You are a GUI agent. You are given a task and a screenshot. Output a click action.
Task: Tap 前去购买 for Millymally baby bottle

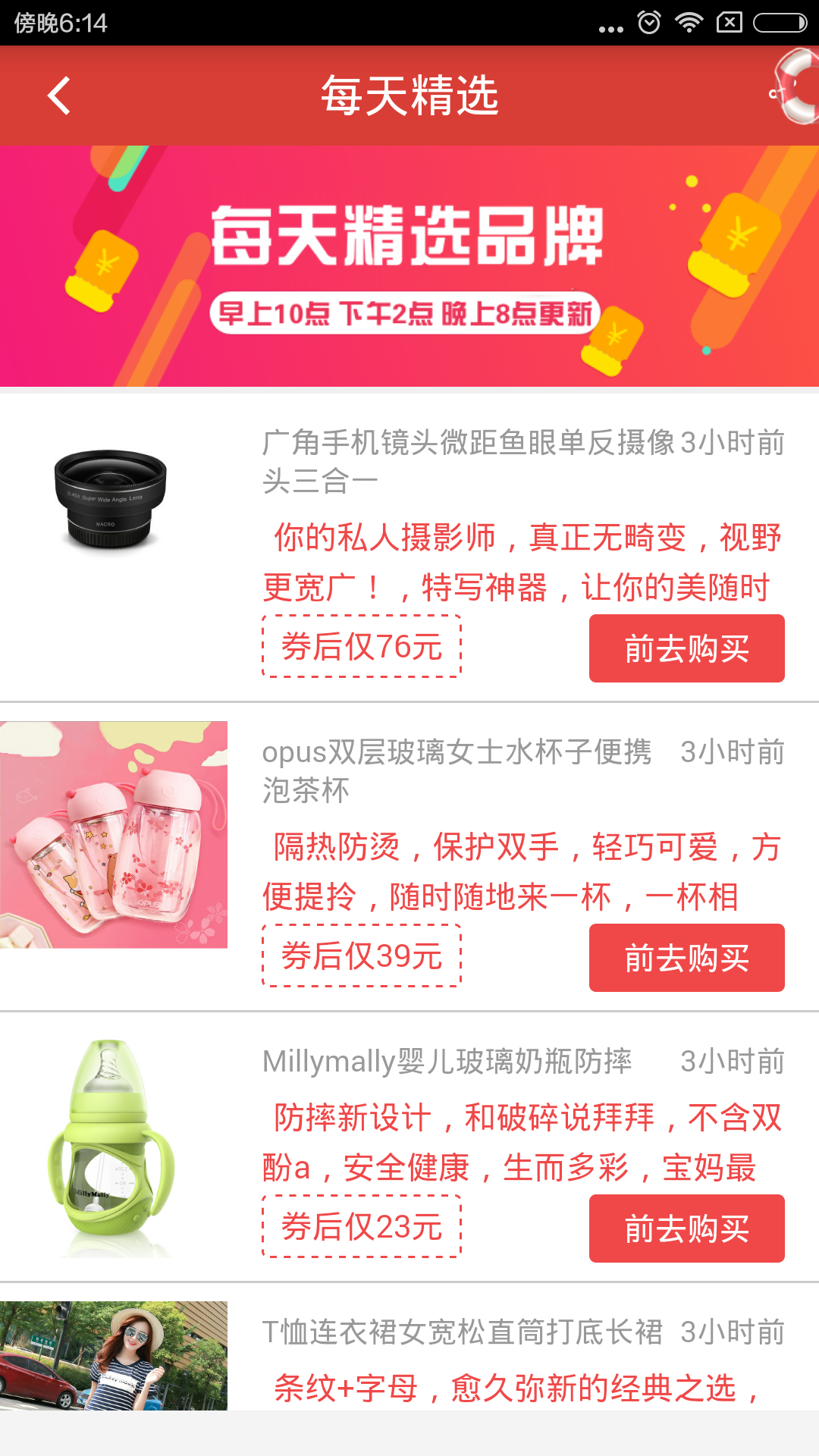(x=686, y=1228)
